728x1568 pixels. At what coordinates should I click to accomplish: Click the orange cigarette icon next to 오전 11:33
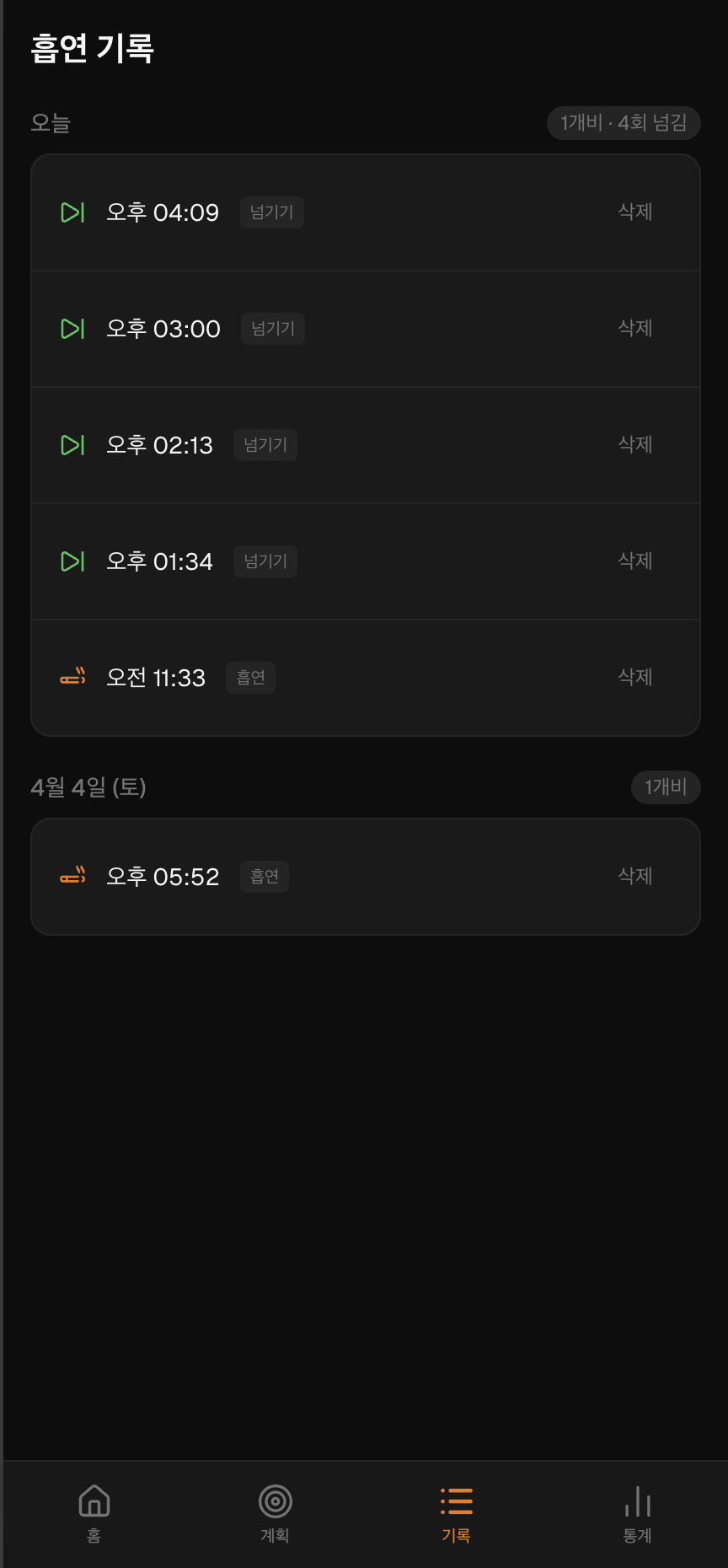72,677
